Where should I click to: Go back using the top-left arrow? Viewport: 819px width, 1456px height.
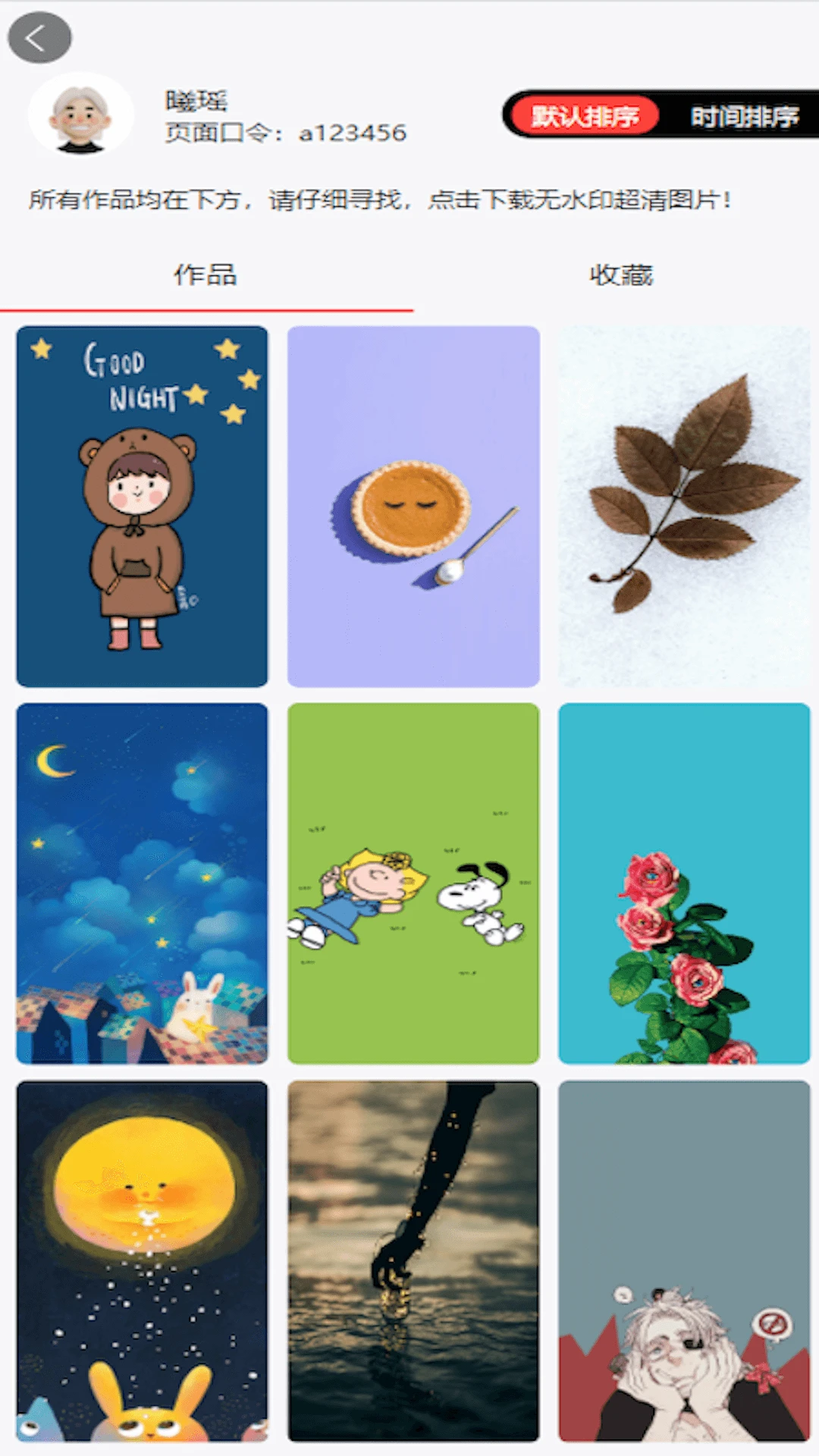click(39, 37)
